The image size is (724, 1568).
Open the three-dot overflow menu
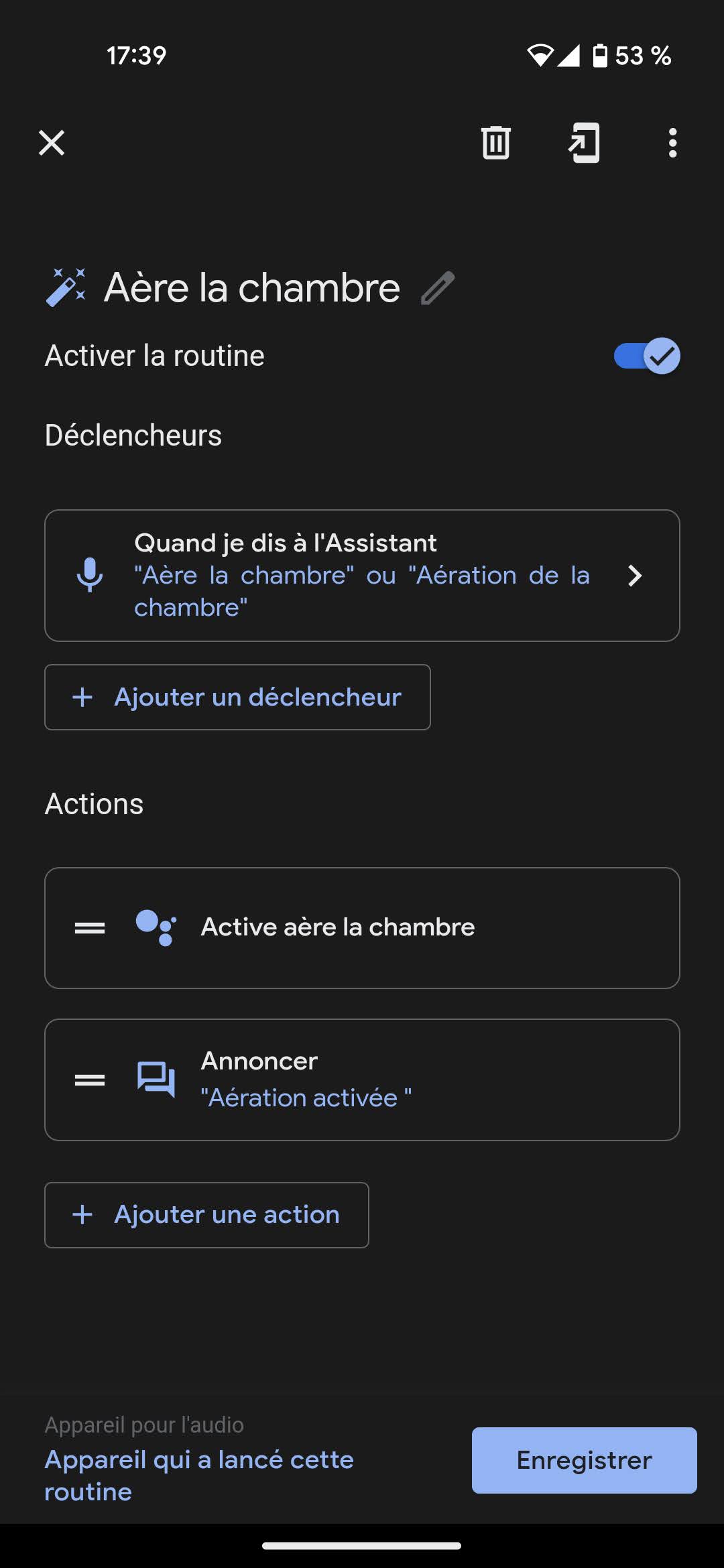tap(672, 143)
